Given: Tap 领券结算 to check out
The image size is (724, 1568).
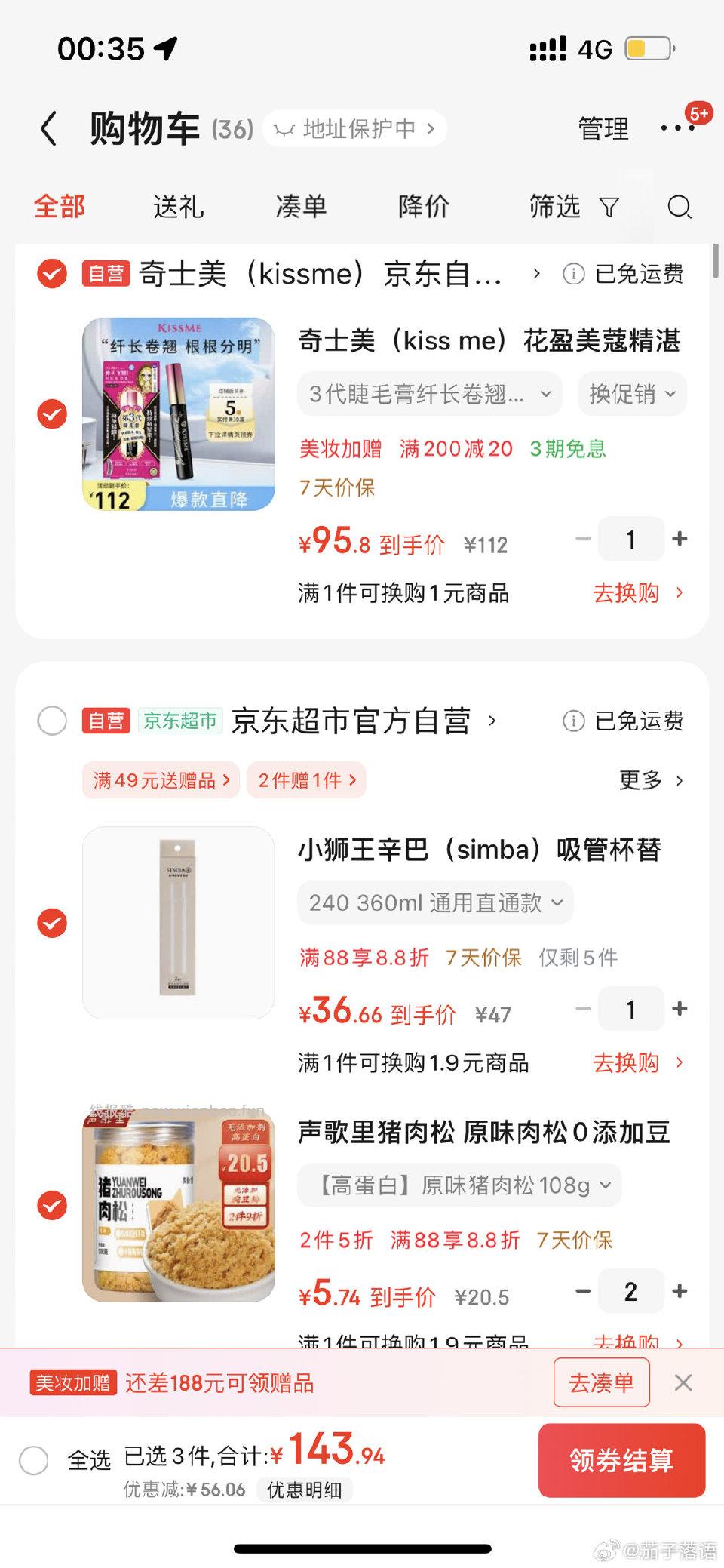Looking at the screenshot, I should (622, 1461).
